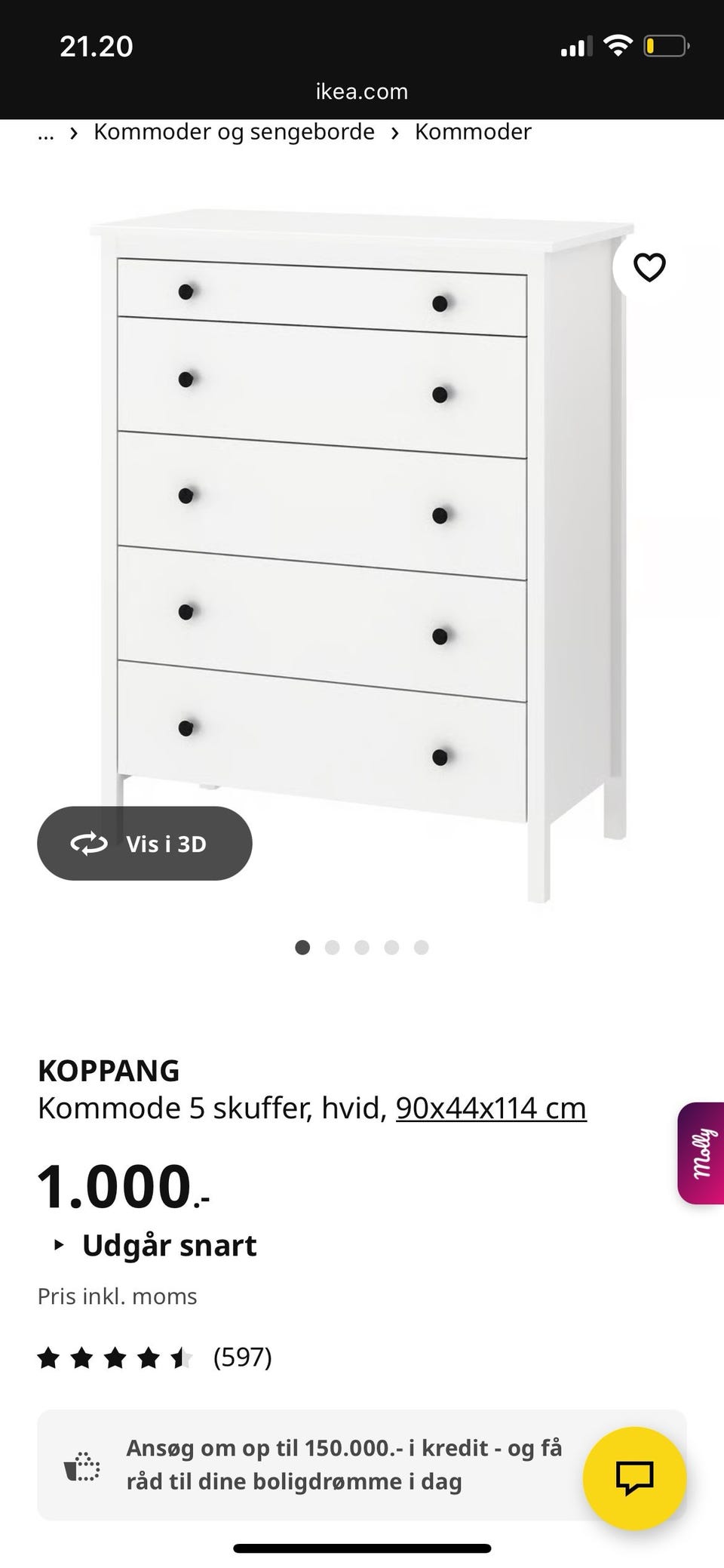Open Vis i 3D viewer

click(x=144, y=843)
